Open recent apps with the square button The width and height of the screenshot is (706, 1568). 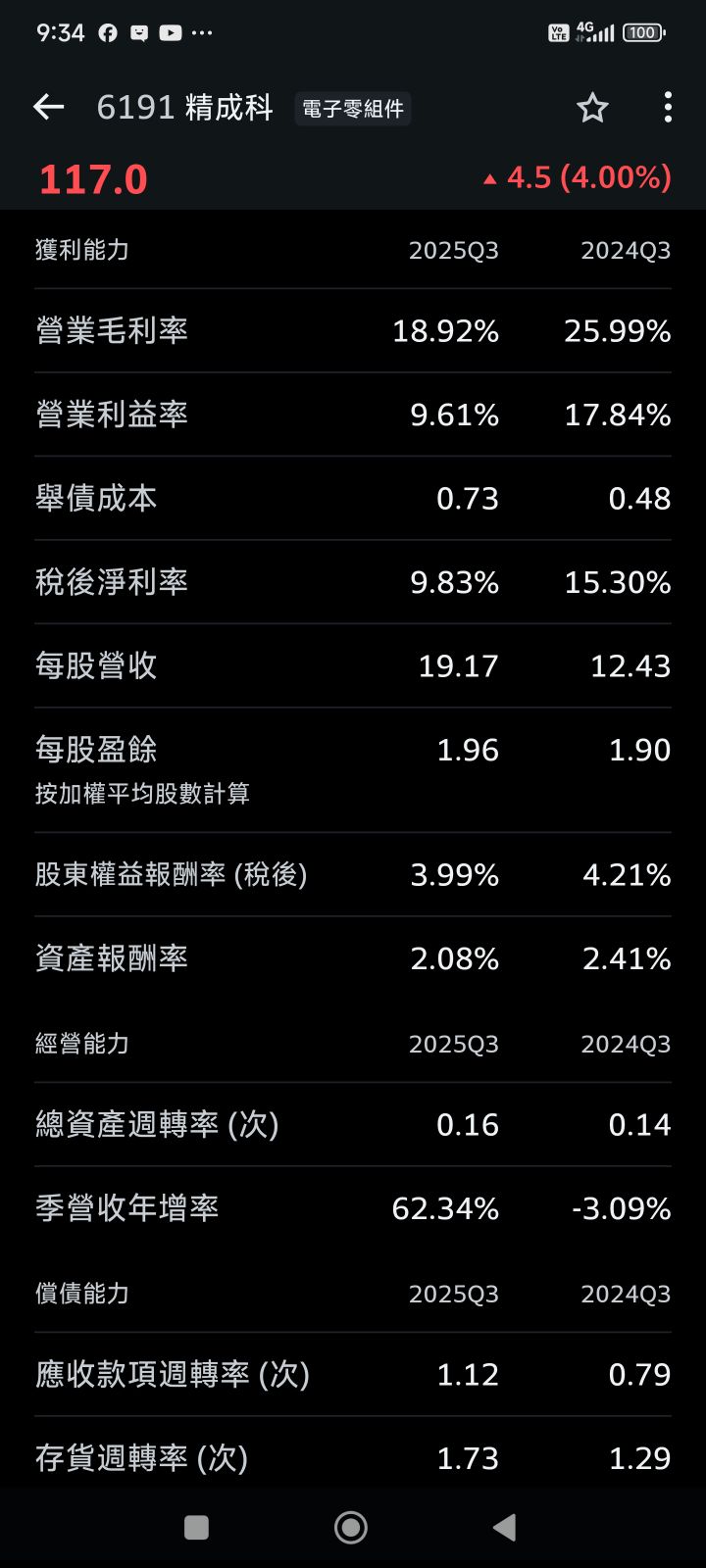coord(196,1527)
